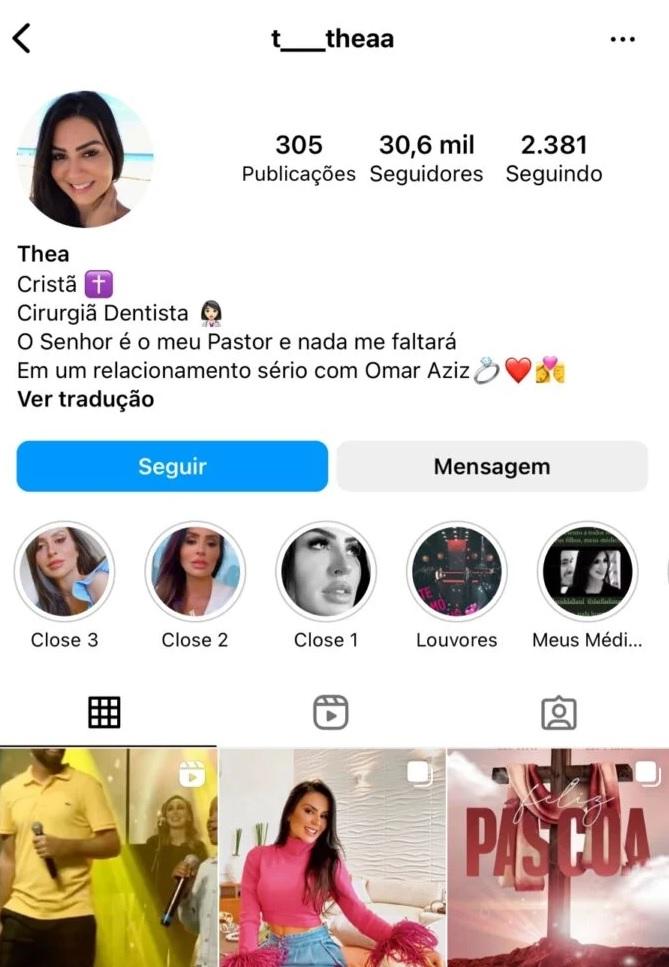Open the Meus Médi... story highlight
The width and height of the screenshot is (669, 967).
(x=587, y=572)
